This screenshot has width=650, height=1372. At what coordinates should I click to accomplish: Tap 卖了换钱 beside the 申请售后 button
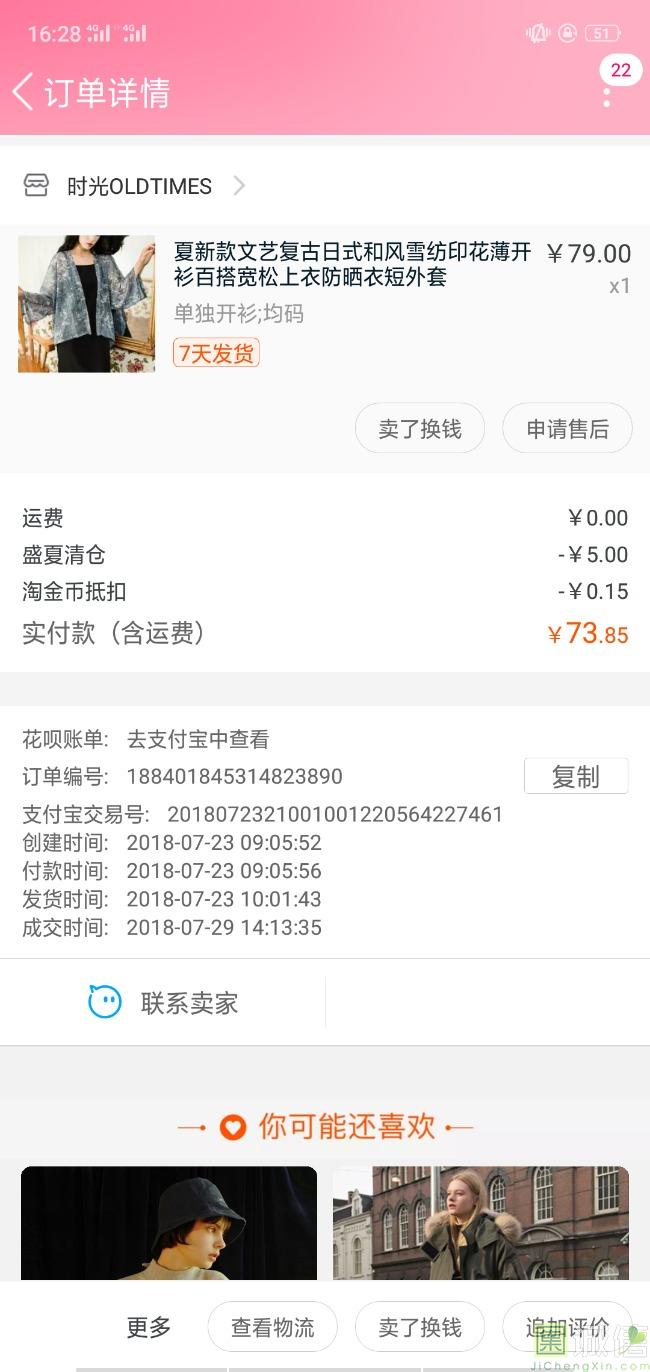420,429
